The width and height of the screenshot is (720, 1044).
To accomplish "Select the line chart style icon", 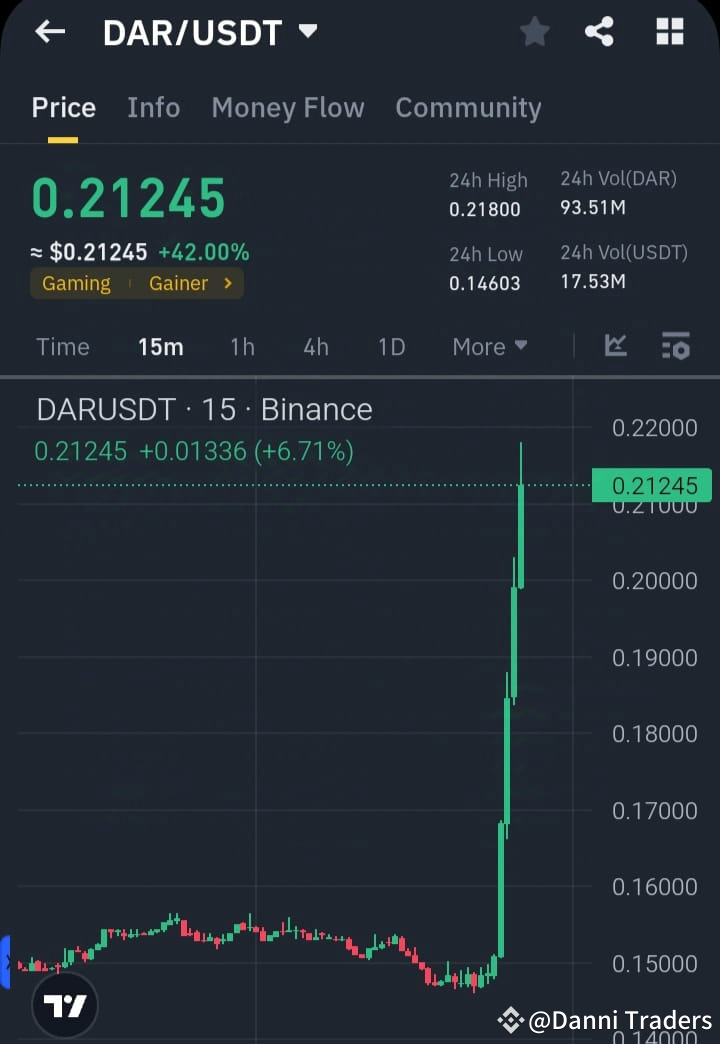I will pyautogui.click(x=615, y=346).
